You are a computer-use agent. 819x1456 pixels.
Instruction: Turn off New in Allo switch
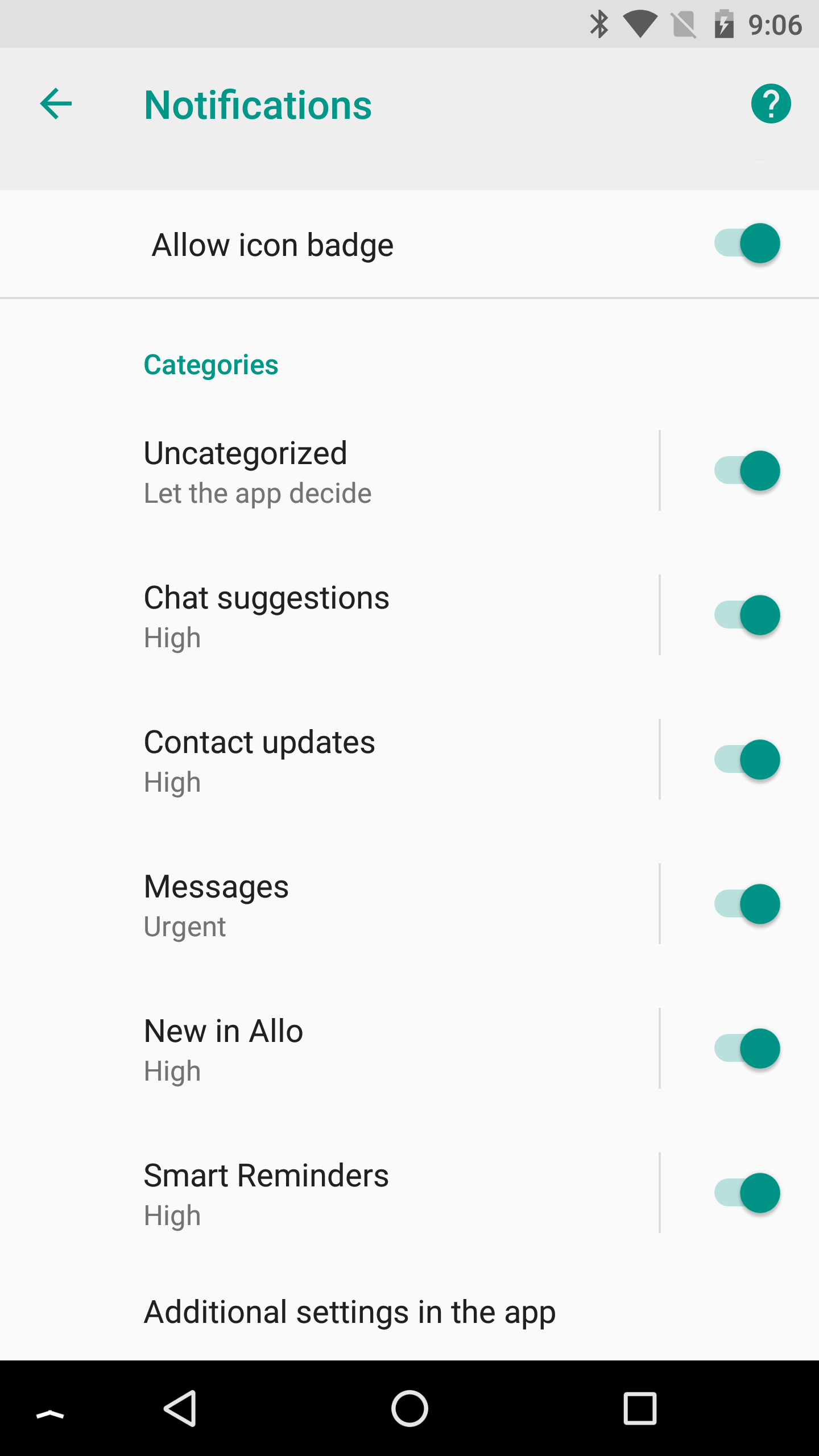747,1049
